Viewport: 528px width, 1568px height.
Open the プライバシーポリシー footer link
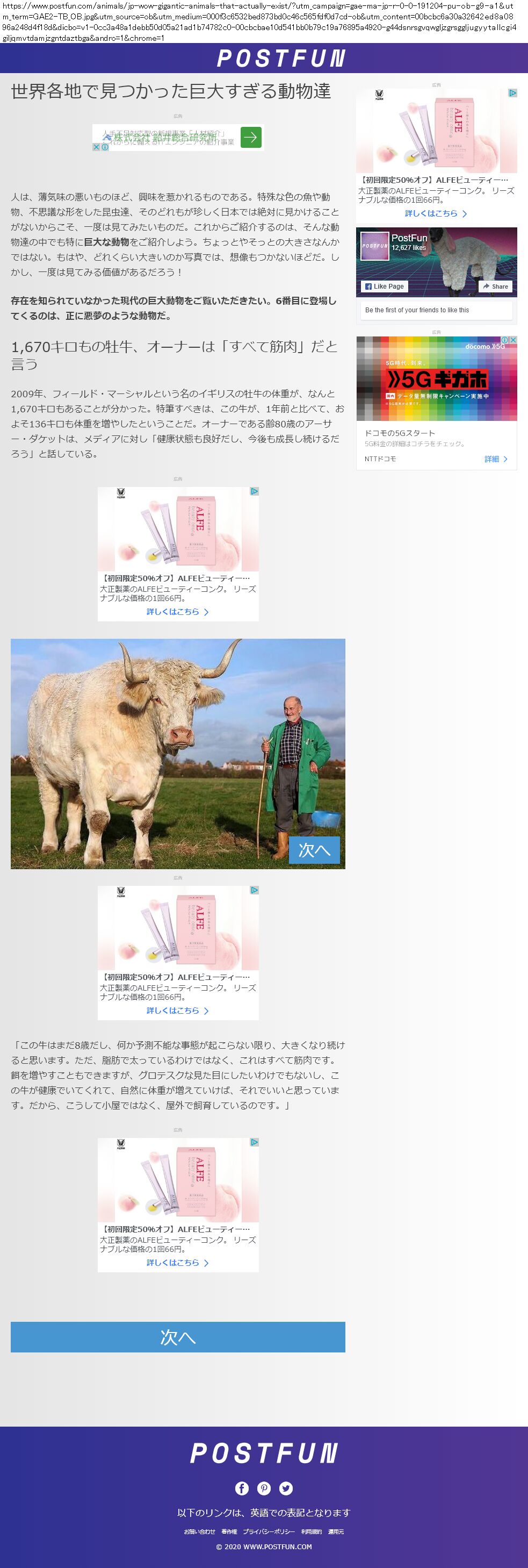(x=269, y=1531)
